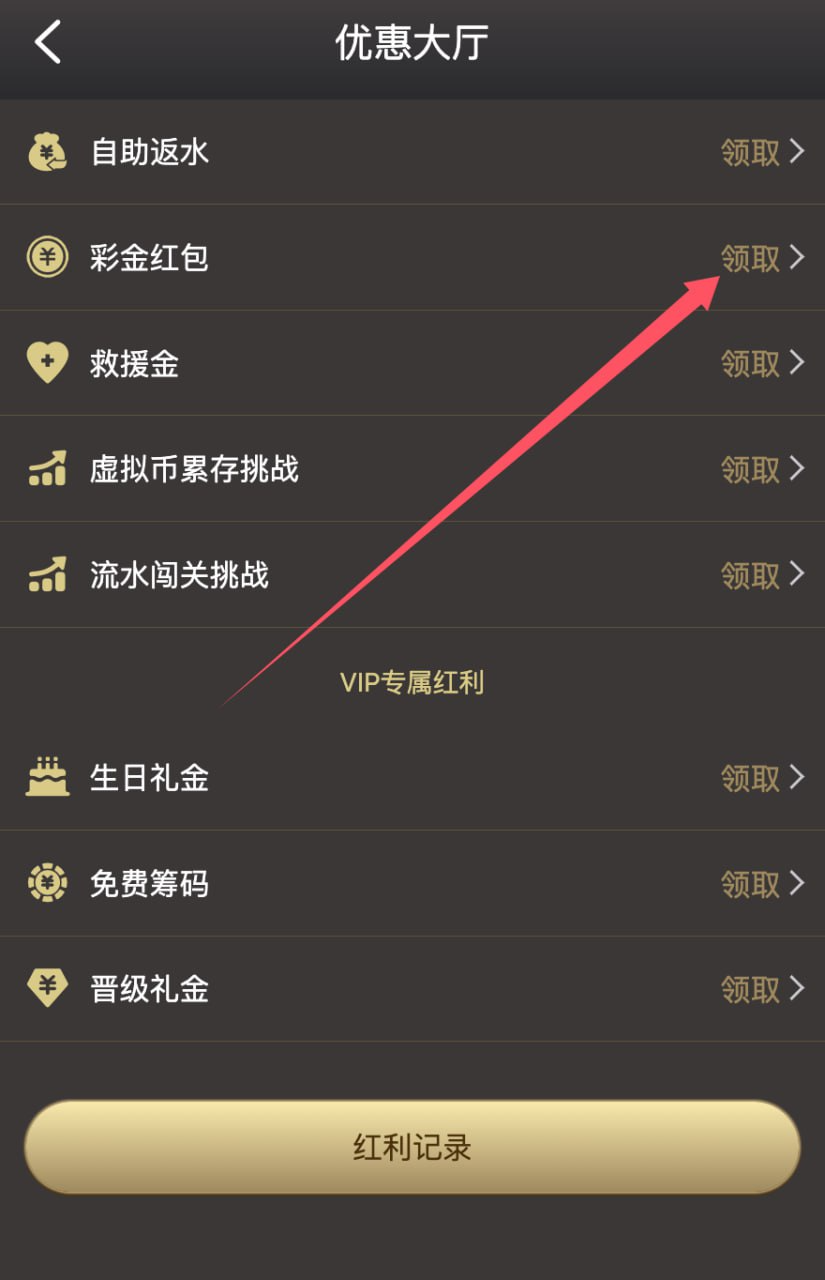Claim the 彩金红包 bonus

760,258
